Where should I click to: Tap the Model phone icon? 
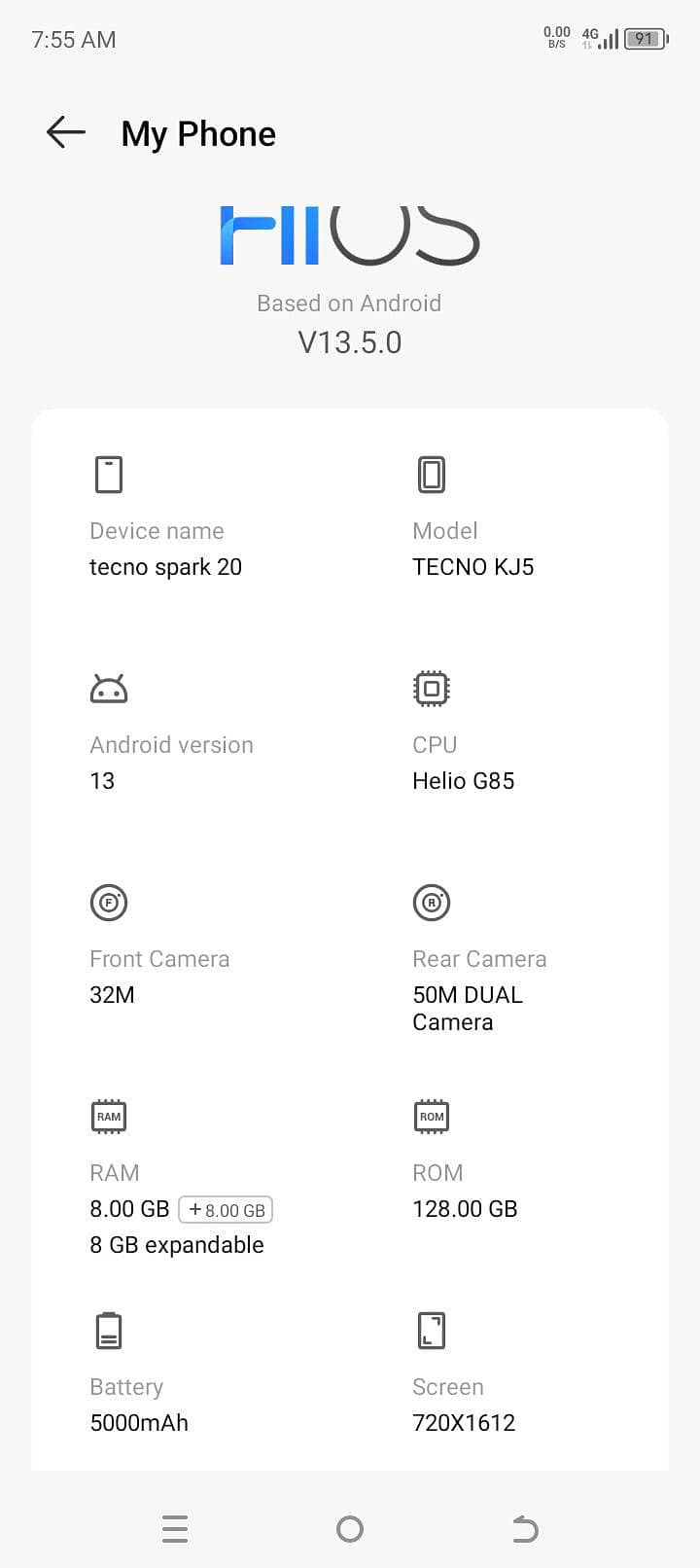tap(432, 474)
